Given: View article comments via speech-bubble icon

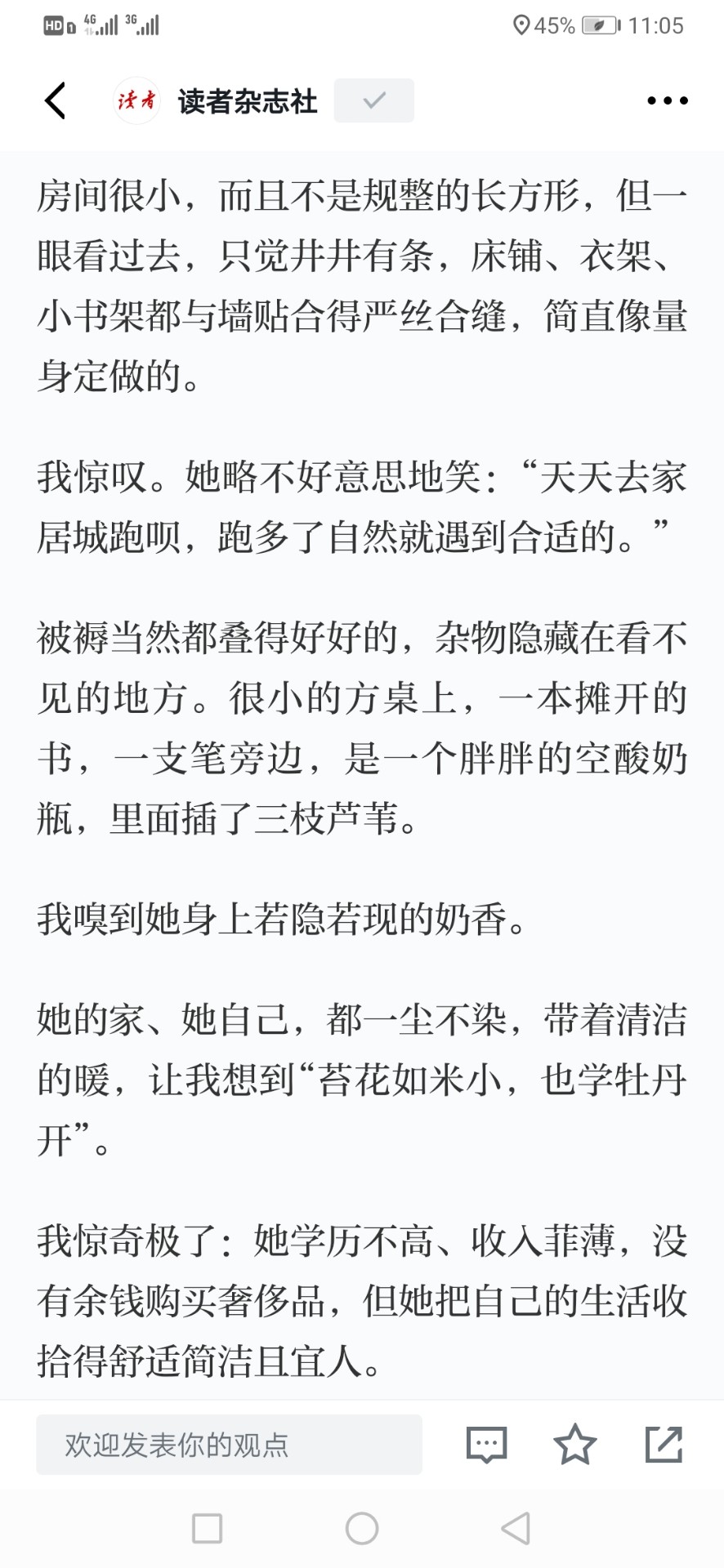Looking at the screenshot, I should [x=487, y=1445].
